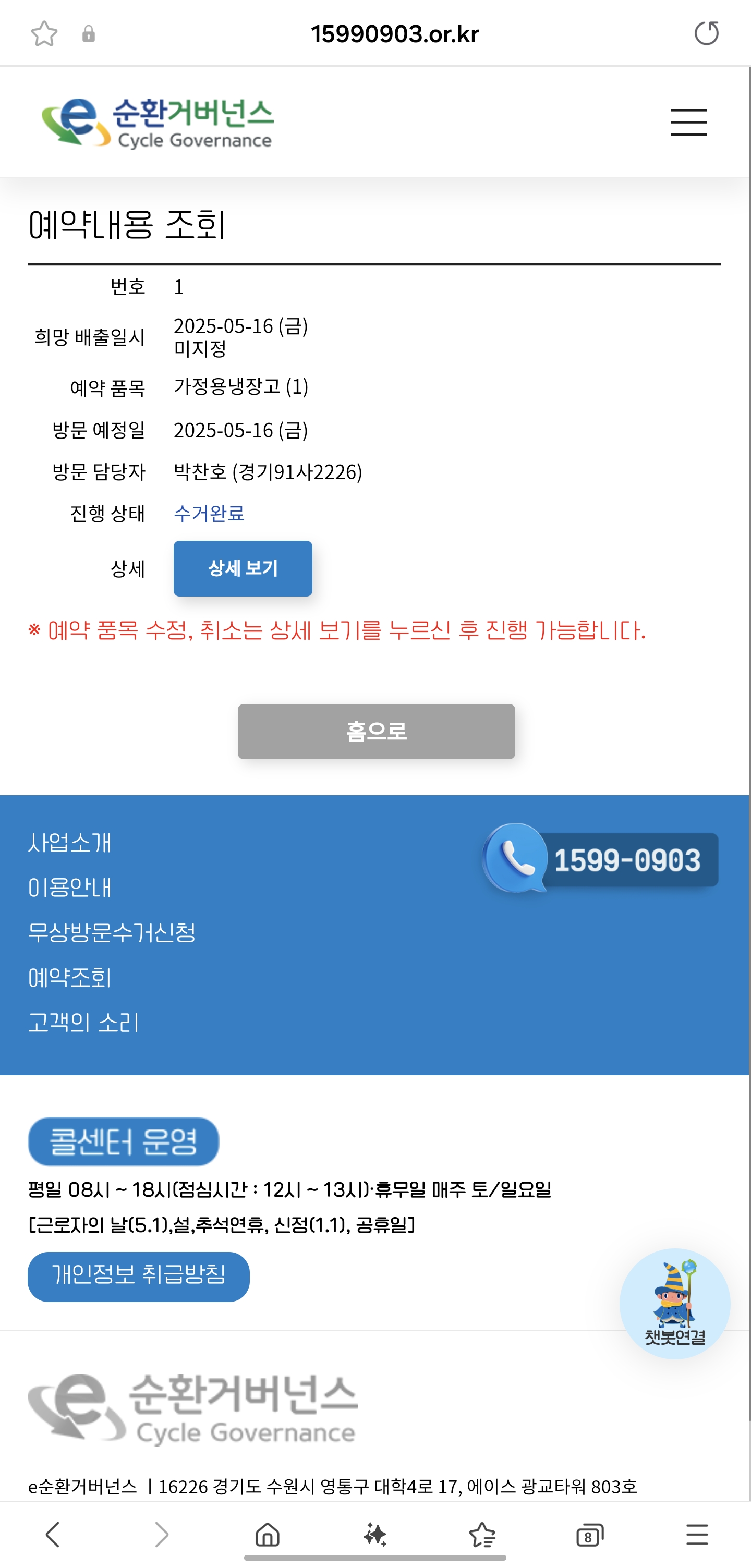This screenshot has height=1568, width=751.
Task: Open the browser menu with three lines
Action: pyautogui.click(x=697, y=1535)
